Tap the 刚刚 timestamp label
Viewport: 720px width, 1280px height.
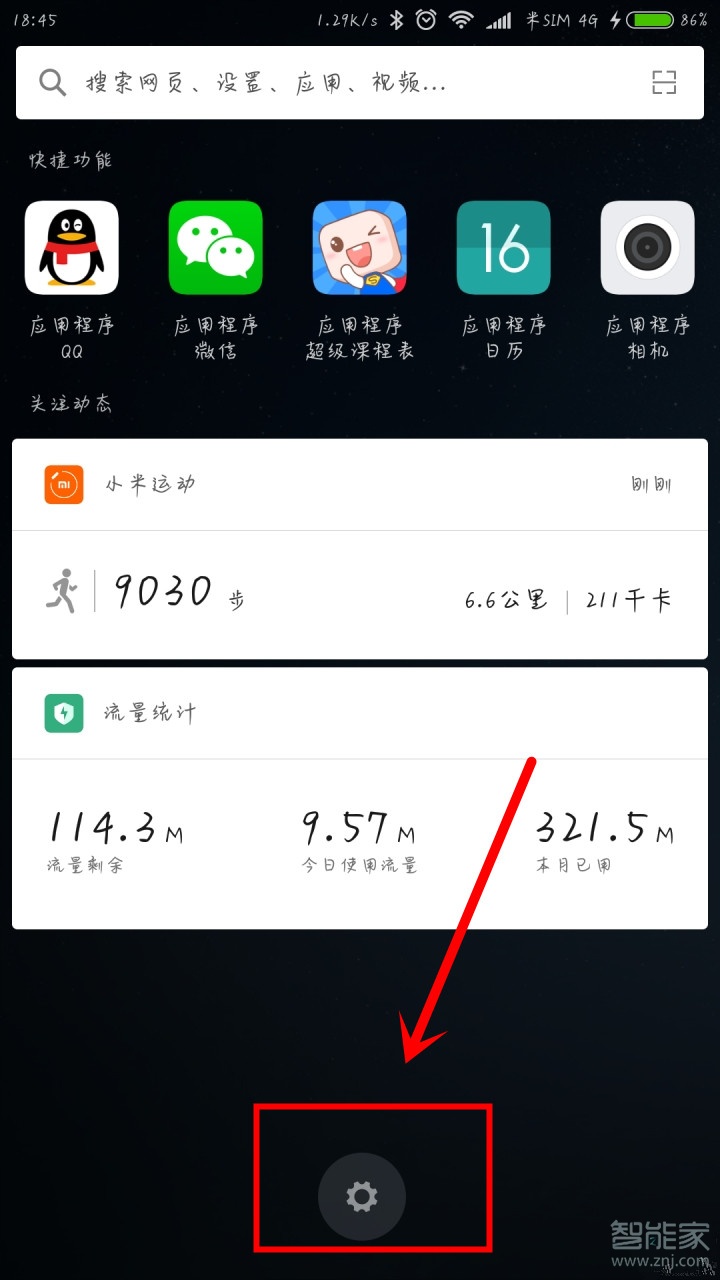click(651, 483)
